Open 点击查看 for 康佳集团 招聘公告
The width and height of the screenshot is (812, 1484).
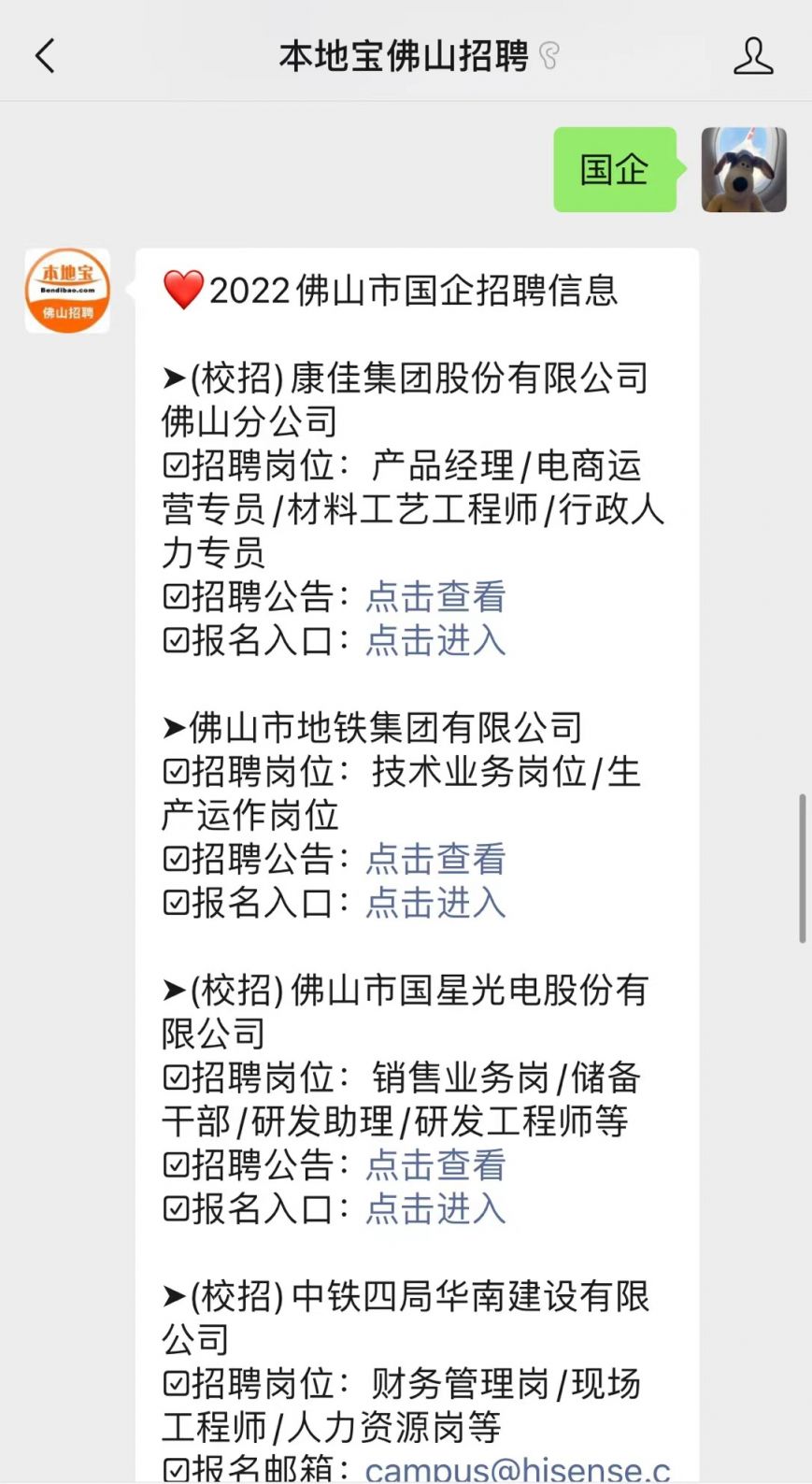pyautogui.click(x=436, y=596)
